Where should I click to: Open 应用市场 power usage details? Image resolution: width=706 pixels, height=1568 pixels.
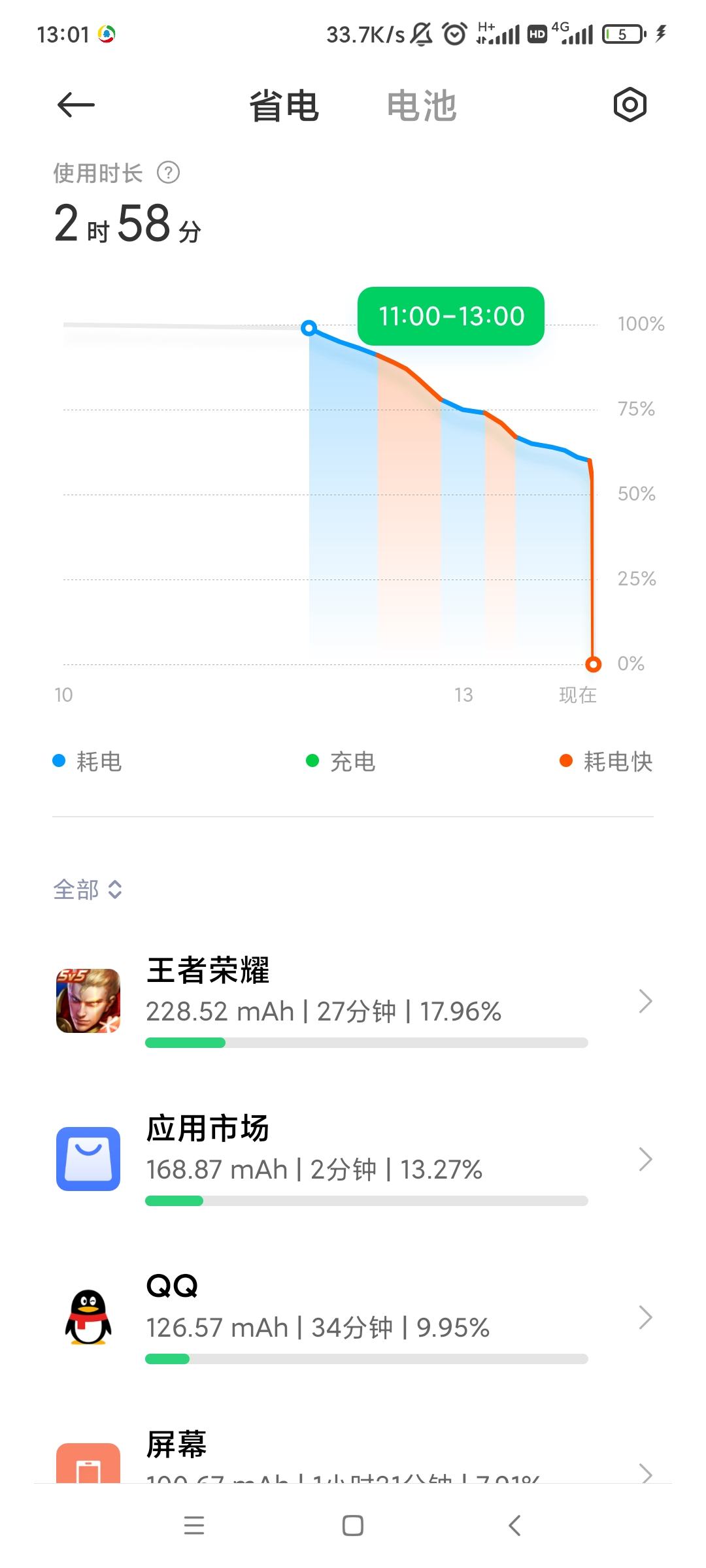(353, 1158)
